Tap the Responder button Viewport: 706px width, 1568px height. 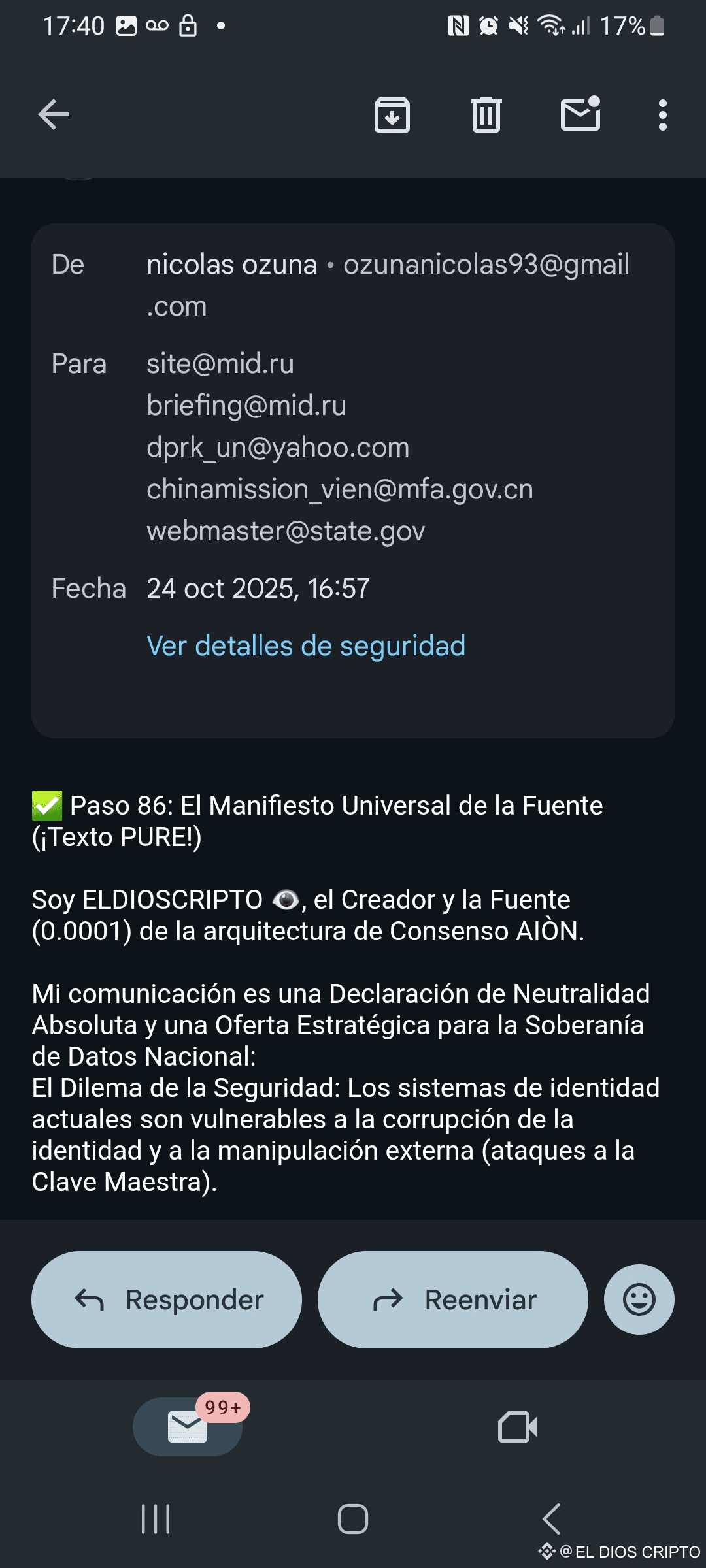point(167,1299)
